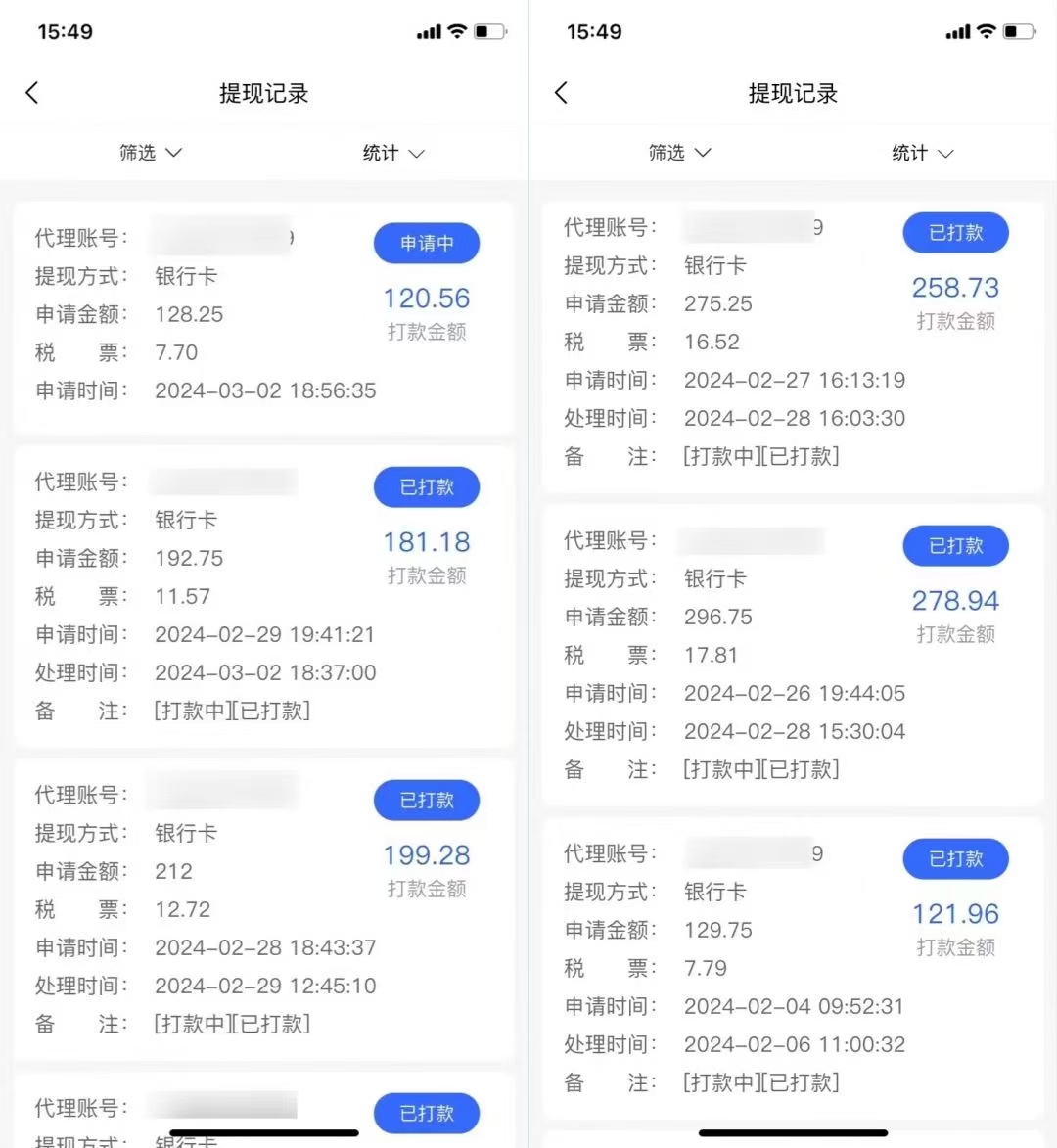1057x1148 pixels.
Task: Expand the 筛选 dropdown on the right screen
Action: click(x=679, y=153)
